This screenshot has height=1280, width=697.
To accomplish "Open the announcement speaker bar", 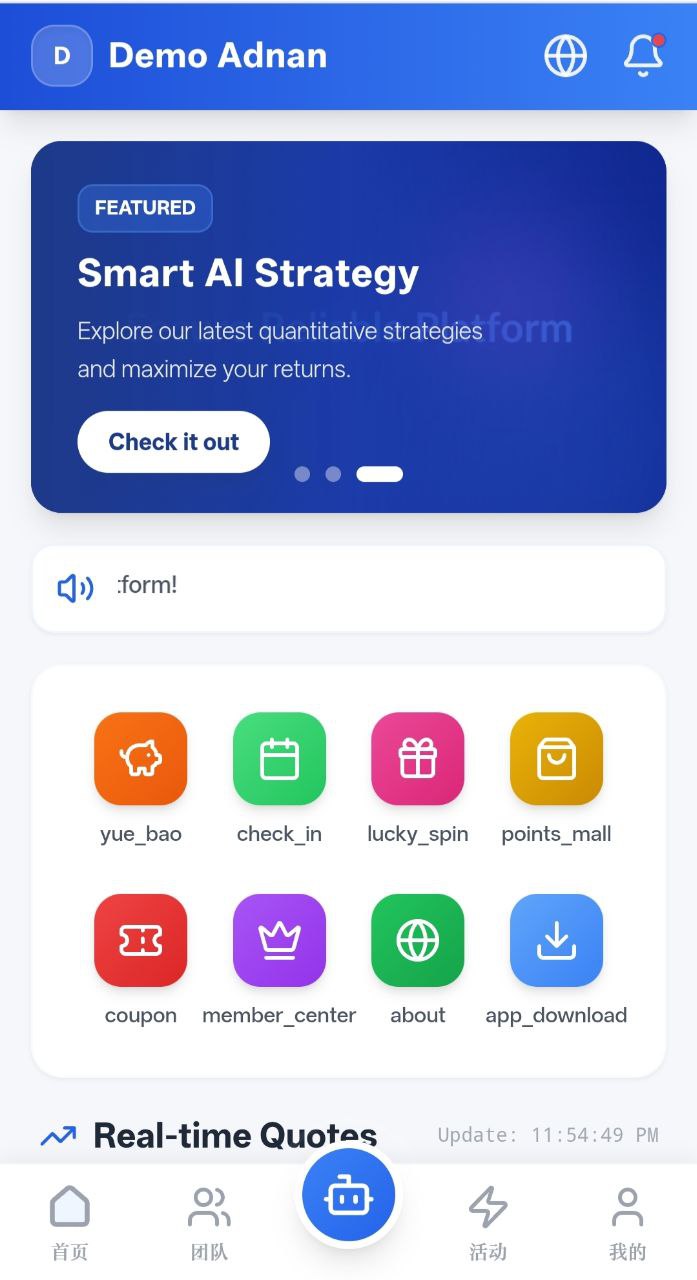I will coord(348,588).
